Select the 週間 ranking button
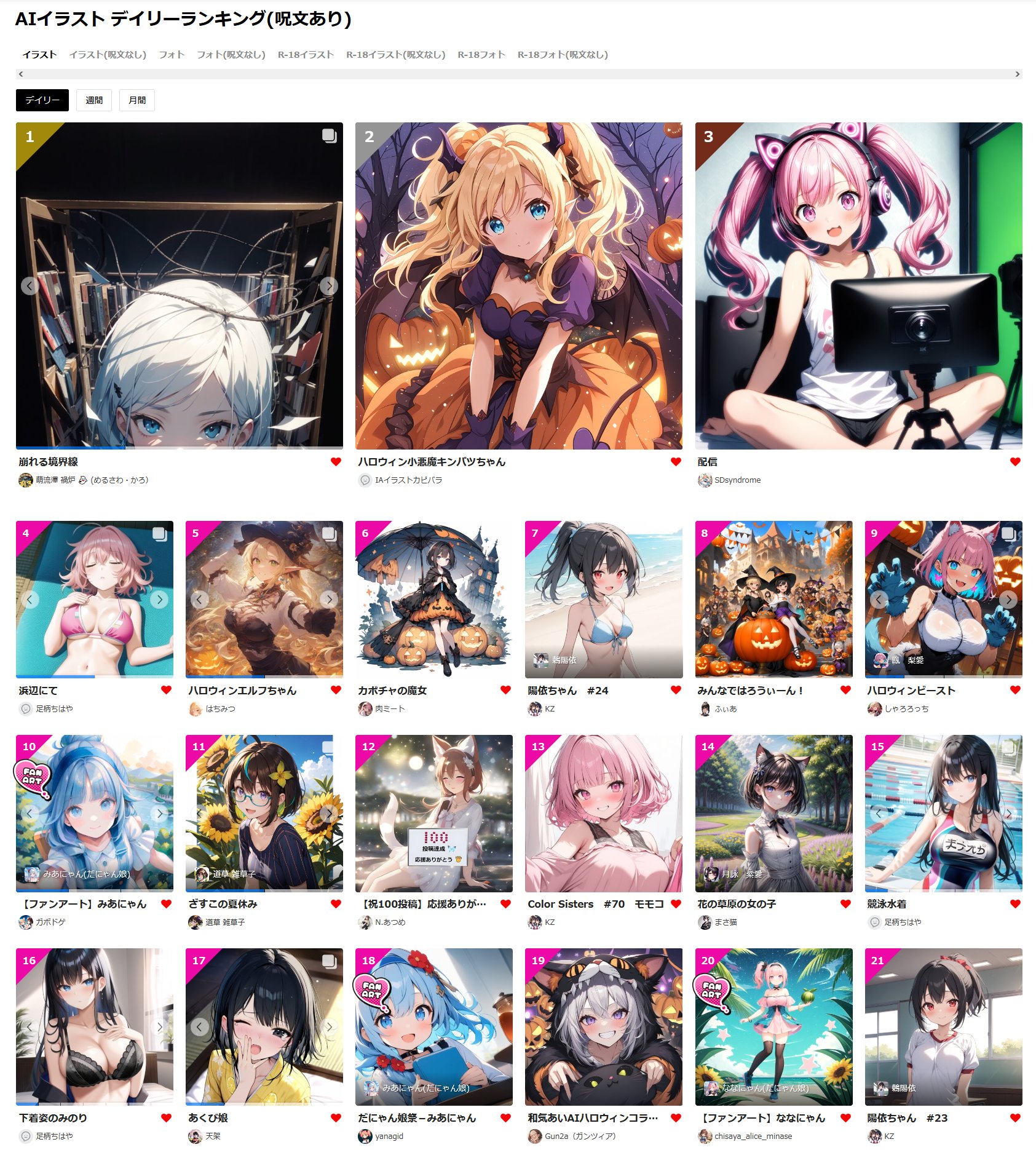Image resolution: width=1036 pixels, height=1150 pixels. [94, 100]
